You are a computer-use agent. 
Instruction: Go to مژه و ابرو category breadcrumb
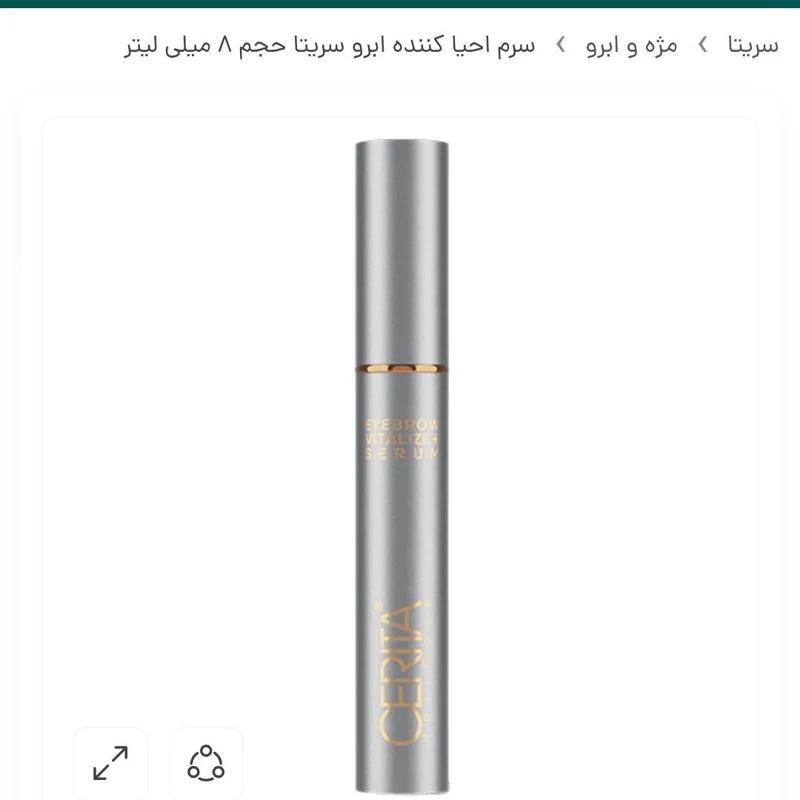pyautogui.click(x=632, y=45)
